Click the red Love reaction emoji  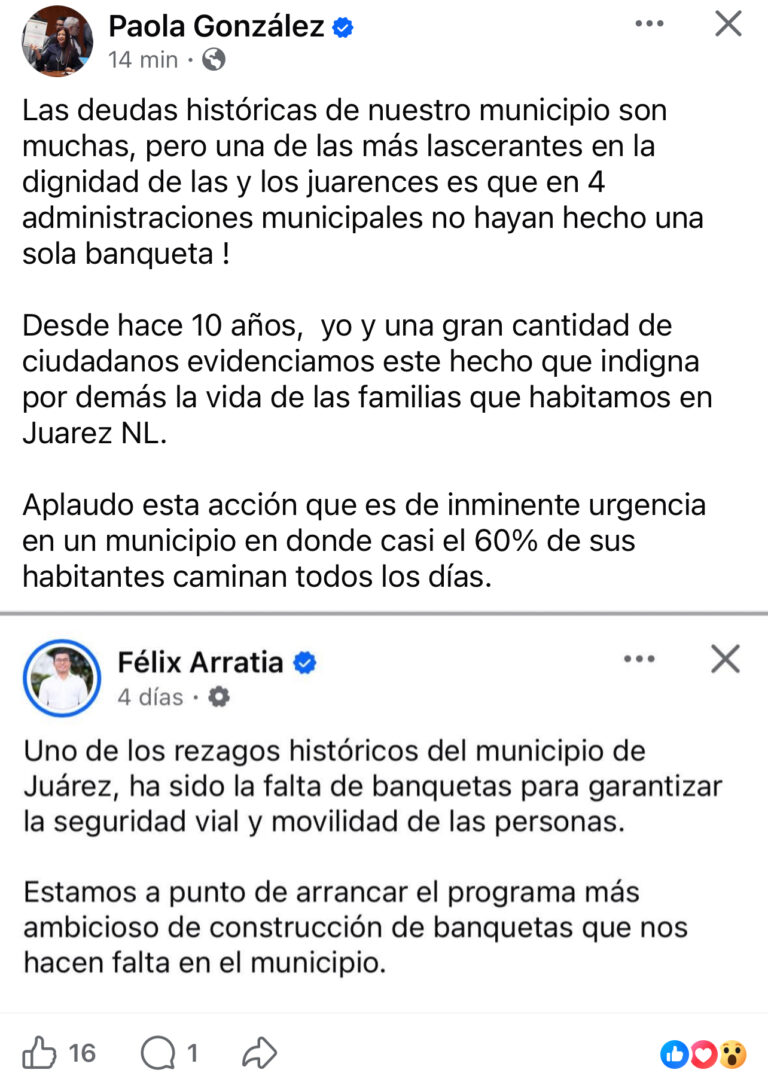tap(703, 1052)
